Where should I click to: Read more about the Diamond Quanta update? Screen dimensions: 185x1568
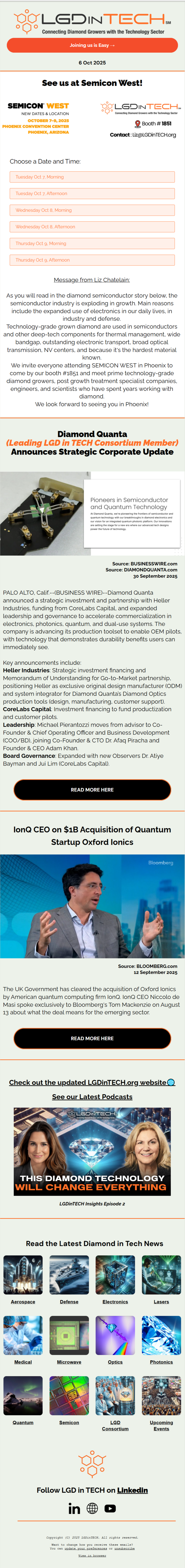(x=92, y=790)
